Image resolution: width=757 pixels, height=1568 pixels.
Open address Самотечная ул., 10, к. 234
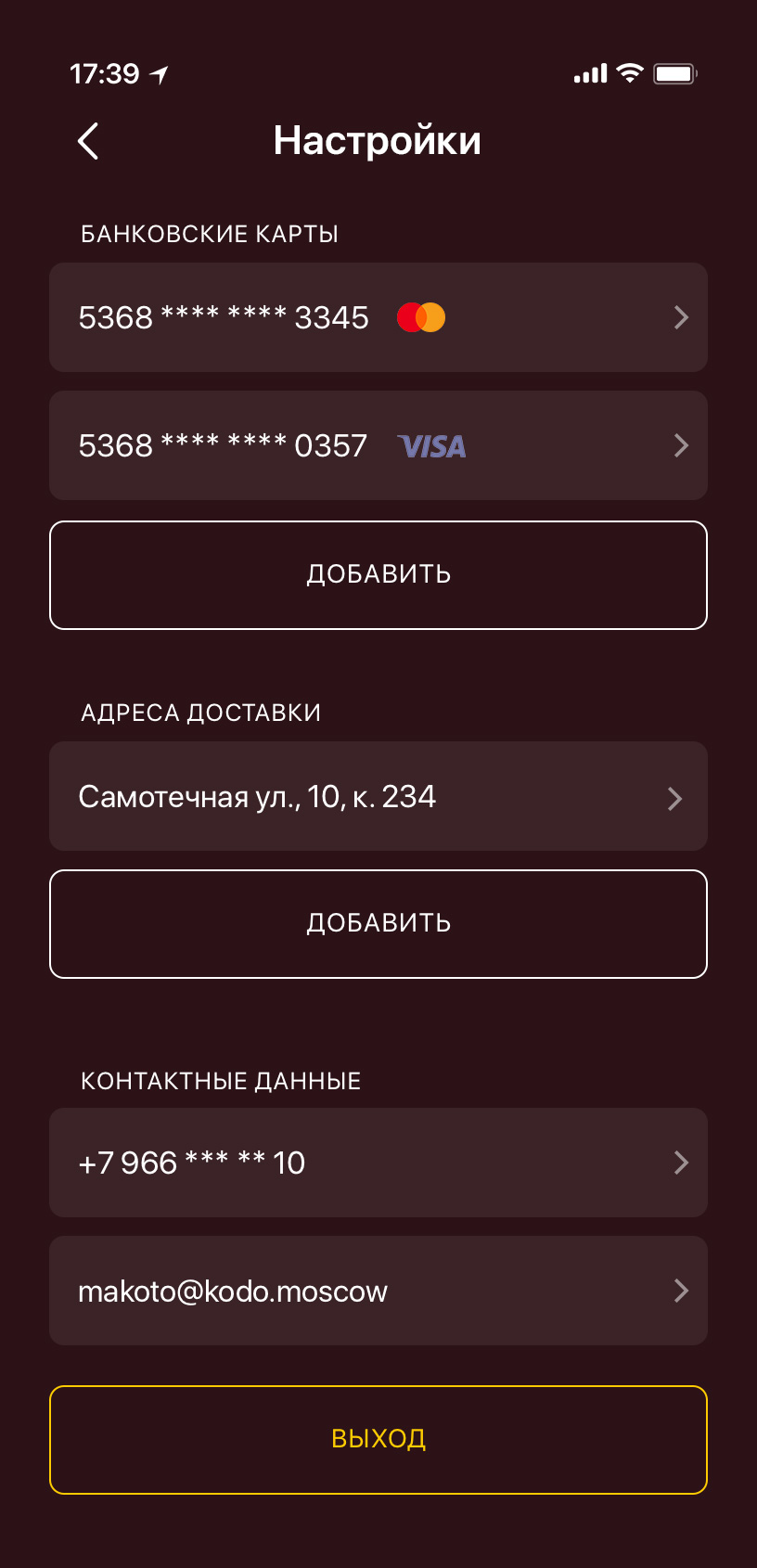378,796
